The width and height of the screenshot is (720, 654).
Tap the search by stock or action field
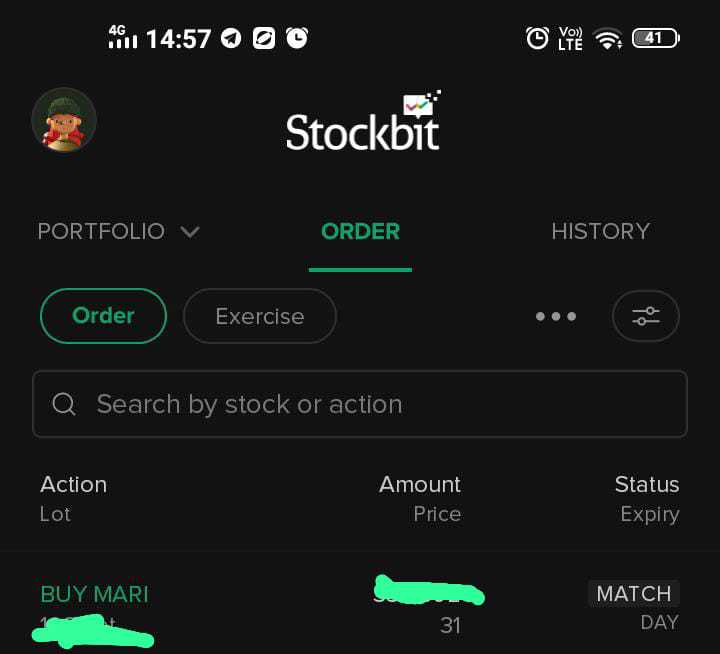[x=360, y=404]
